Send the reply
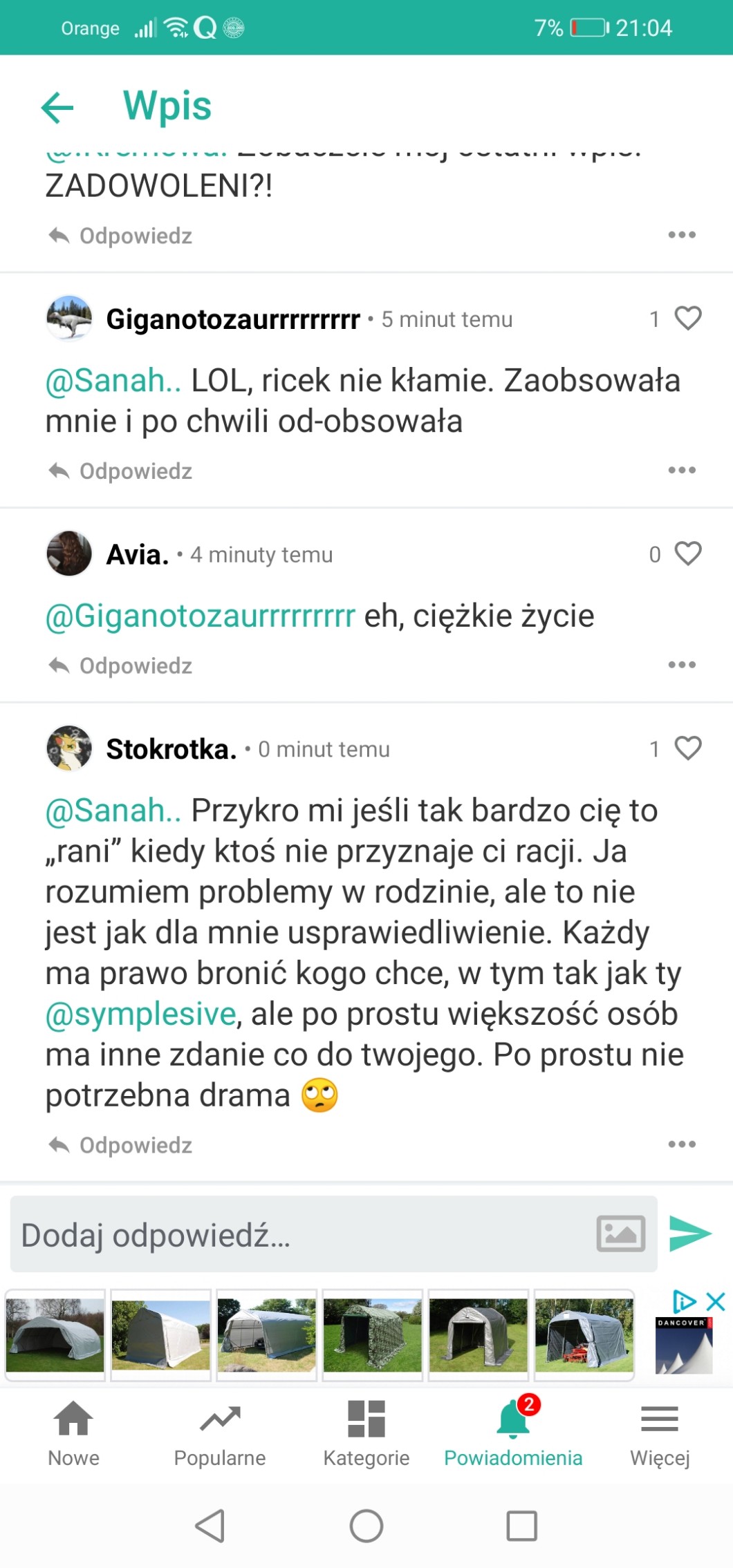The width and height of the screenshot is (733, 1568). [690, 1234]
